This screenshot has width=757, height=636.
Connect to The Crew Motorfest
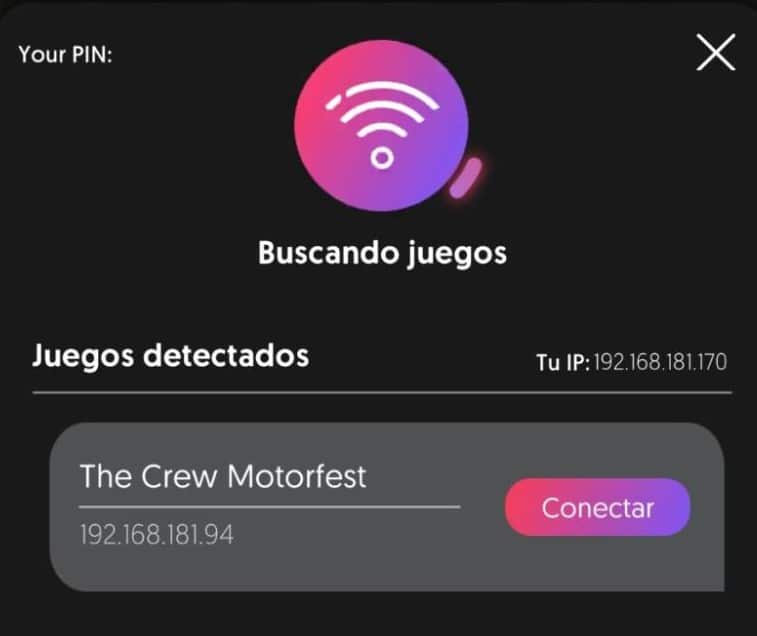click(598, 508)
